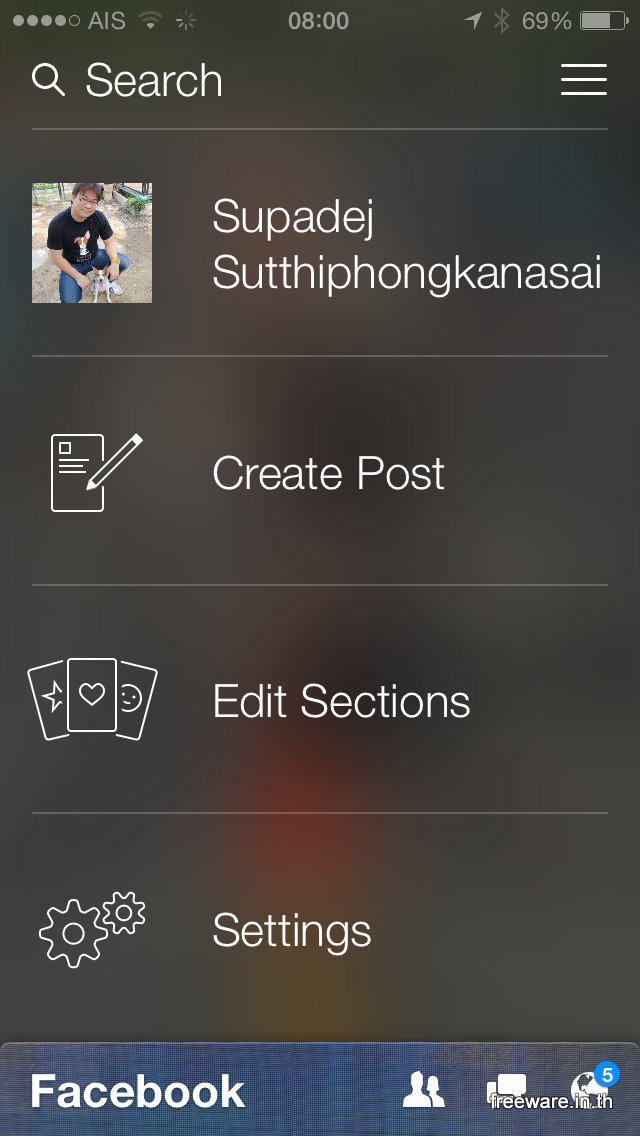
Task: Open the messages icon
Action: click(507, 1090)
